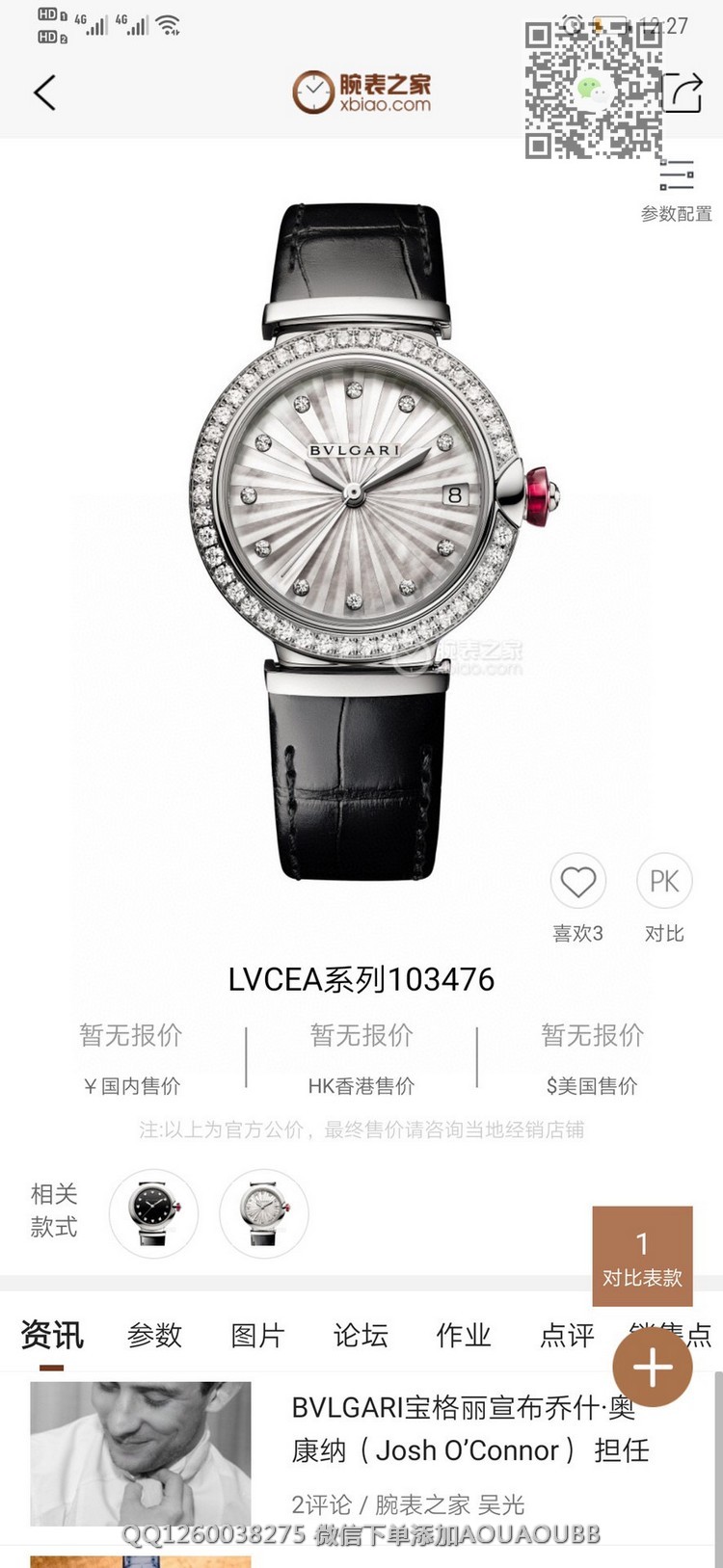
Task: Select the 资讯 tab
Action: click(52, 1335)
